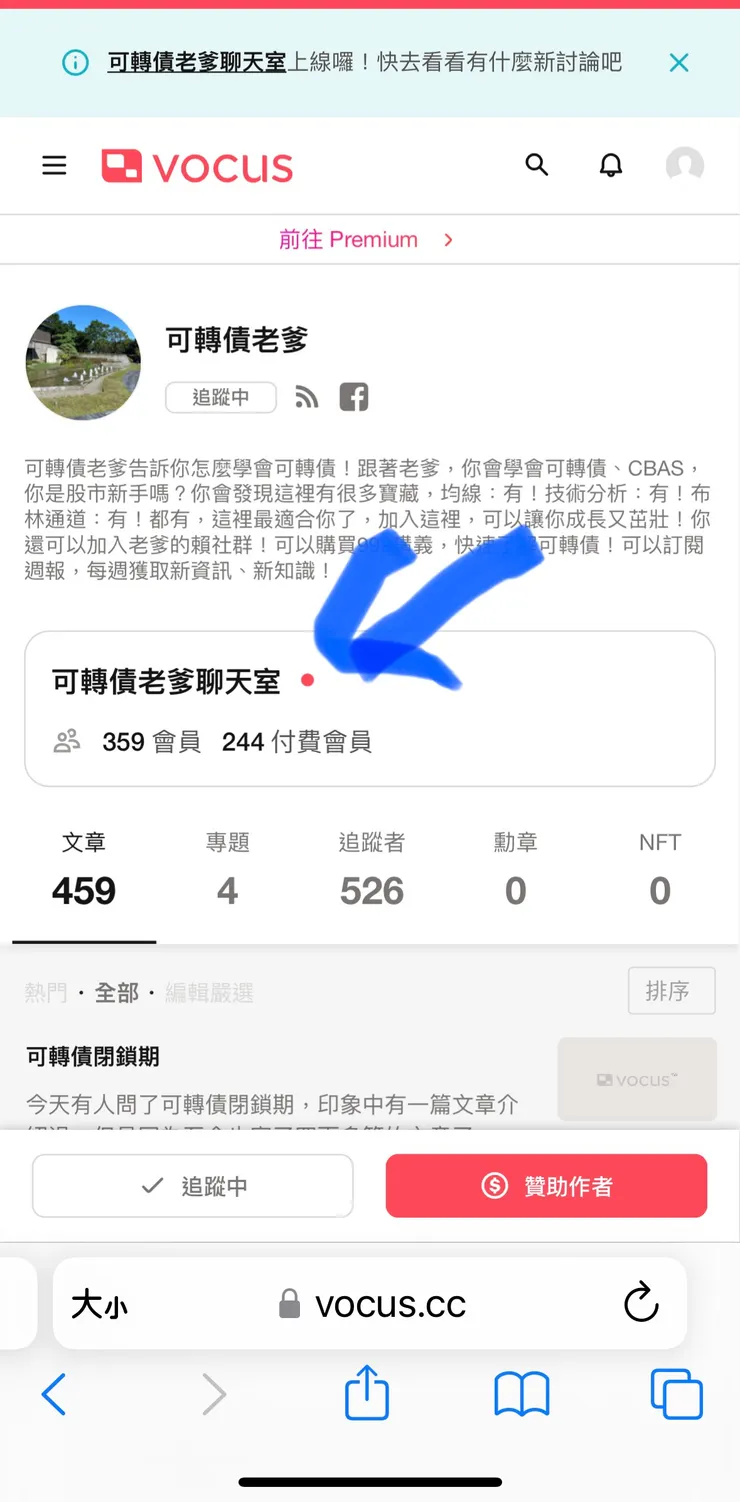Open notifications via the bell icon
Image resolution: width=740 pixels, height=1502 pixels.
coord(611,165)
